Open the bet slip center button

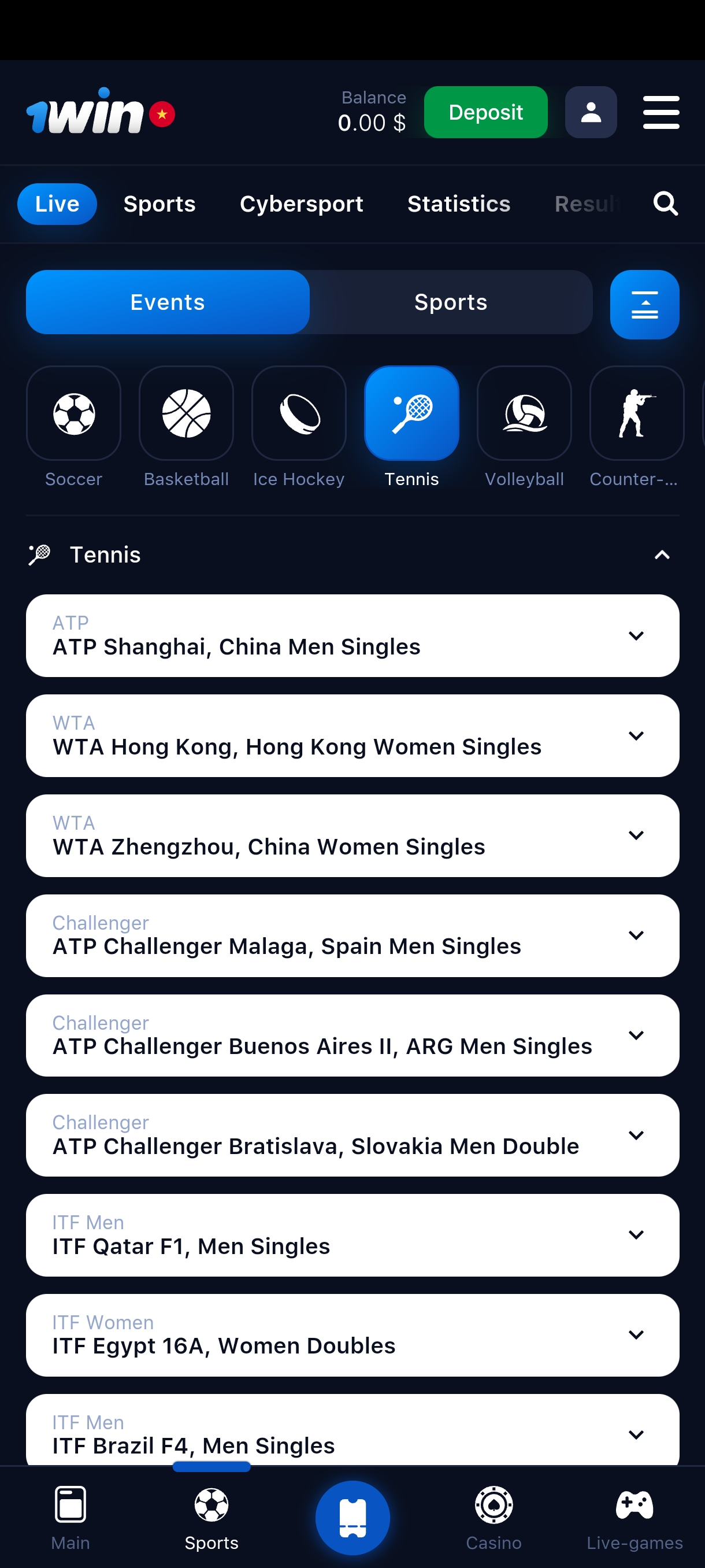352,1517
